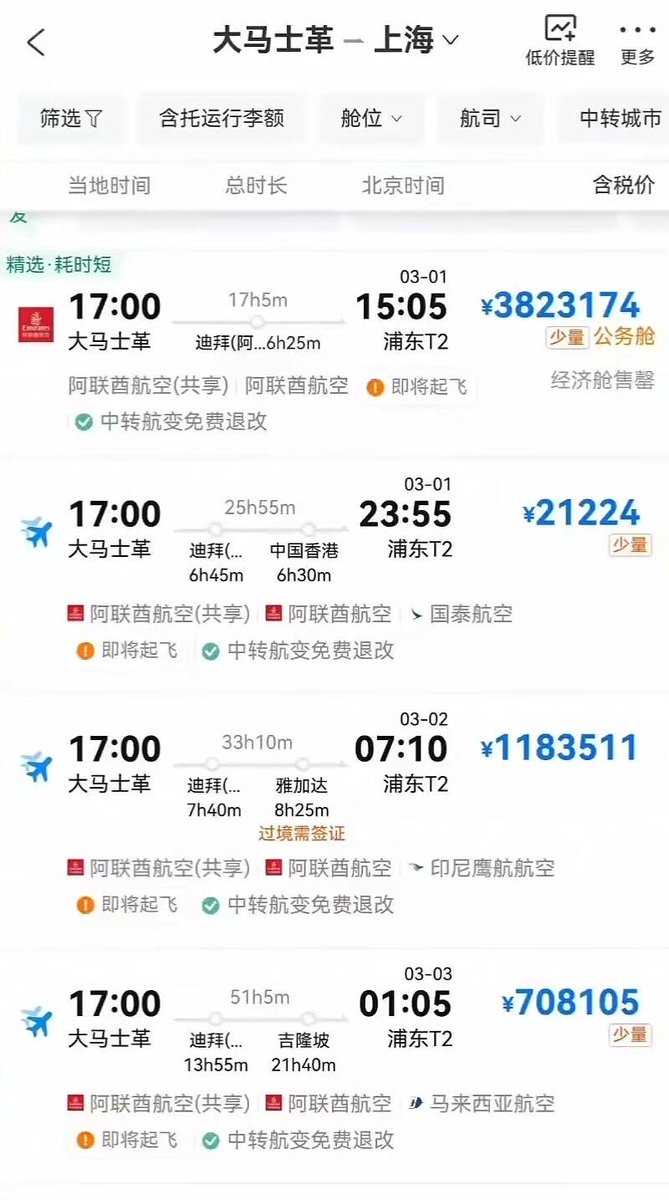
Task: Open the 更多 overflow menu
Action: [x=638, y=40]
